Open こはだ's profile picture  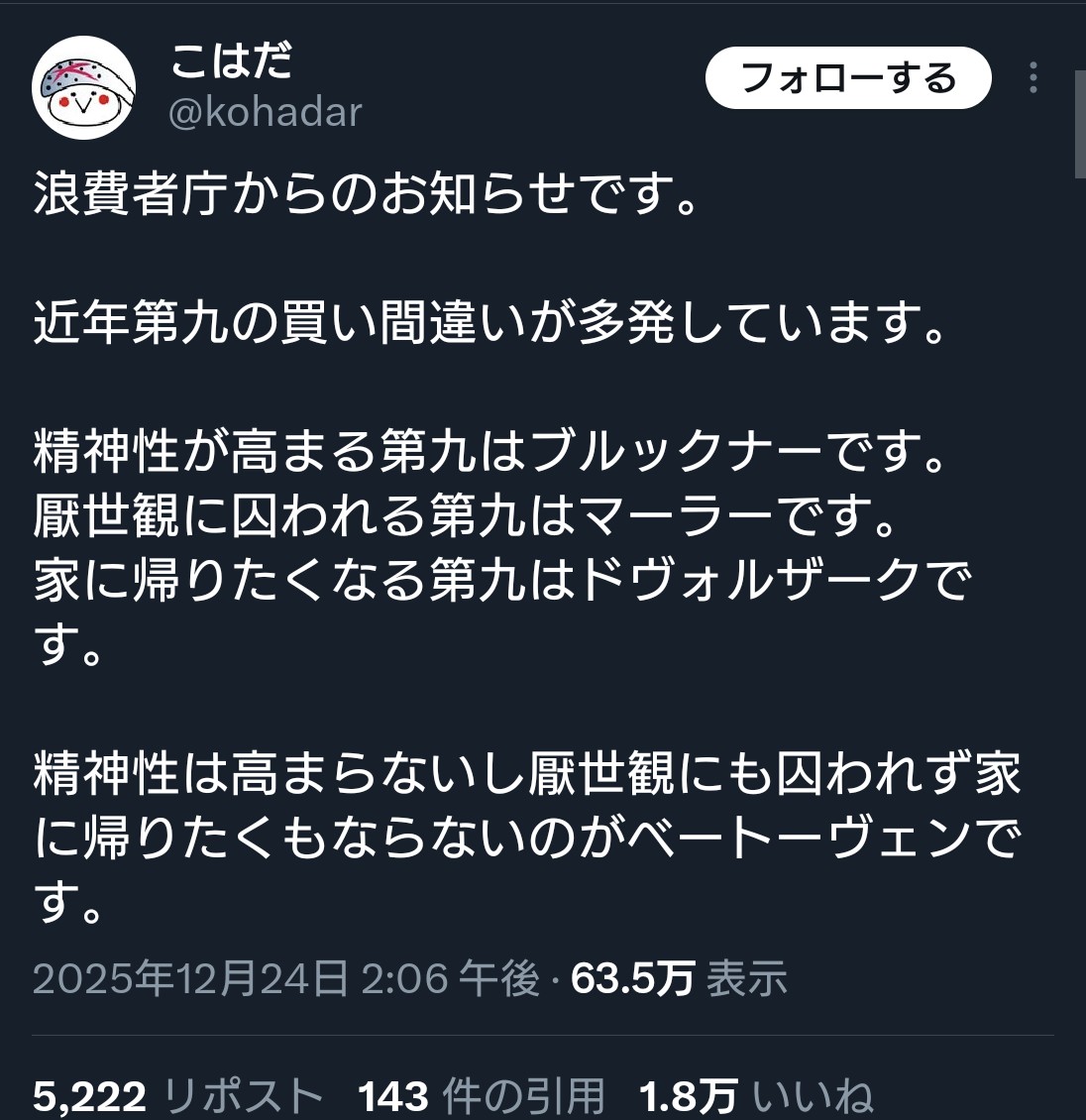click(x=83, y=87)
